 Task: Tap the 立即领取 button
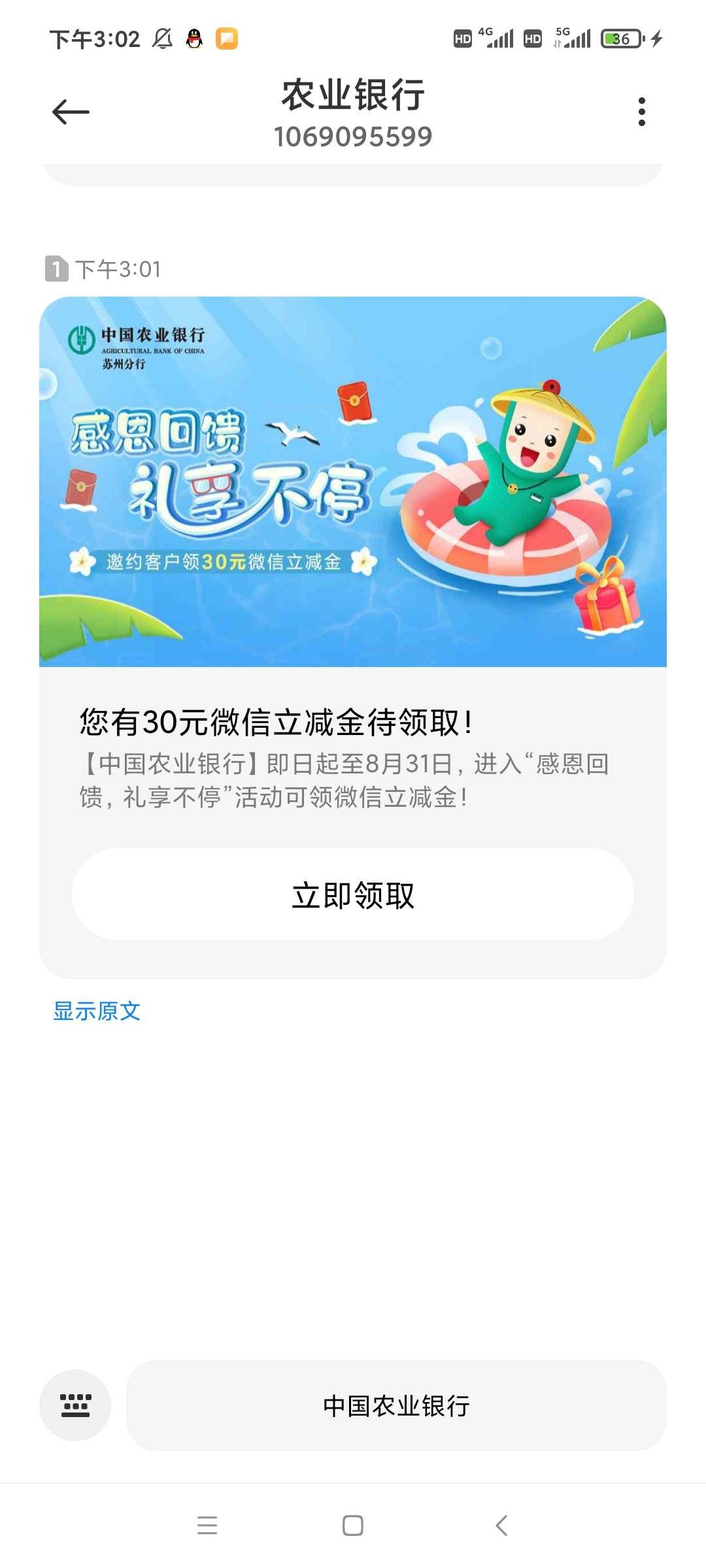(353, 894)
